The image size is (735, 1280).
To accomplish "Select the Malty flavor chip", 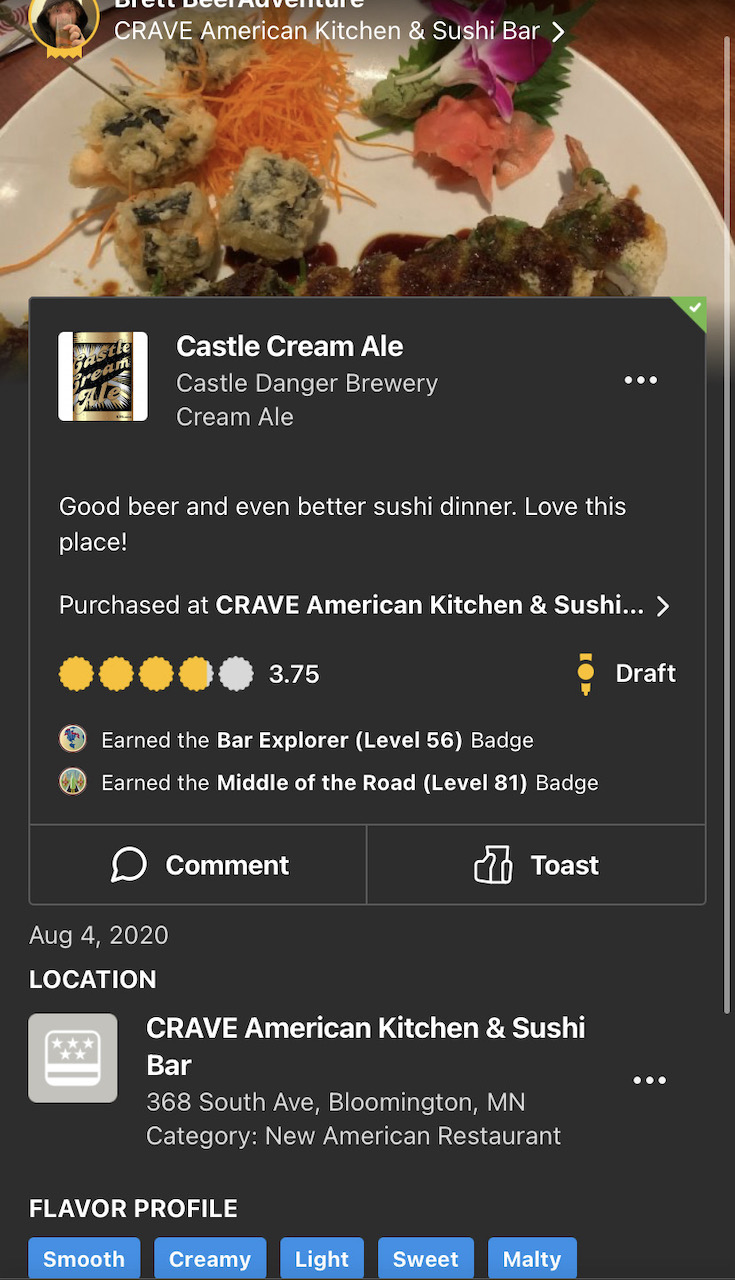I will pyautogui.click(x=532, y=1259).
